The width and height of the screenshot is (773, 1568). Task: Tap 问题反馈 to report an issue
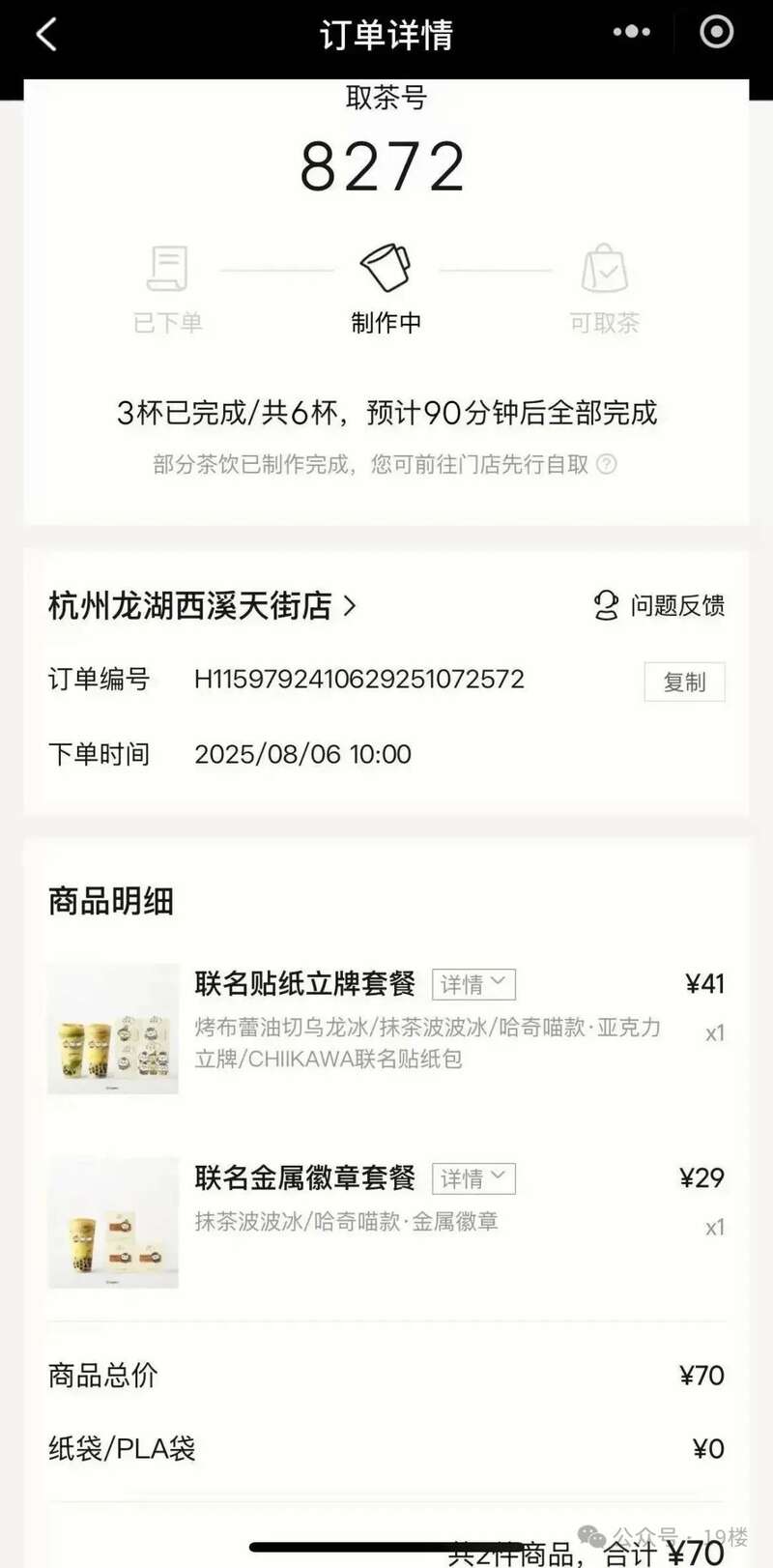tap(659, 606)
